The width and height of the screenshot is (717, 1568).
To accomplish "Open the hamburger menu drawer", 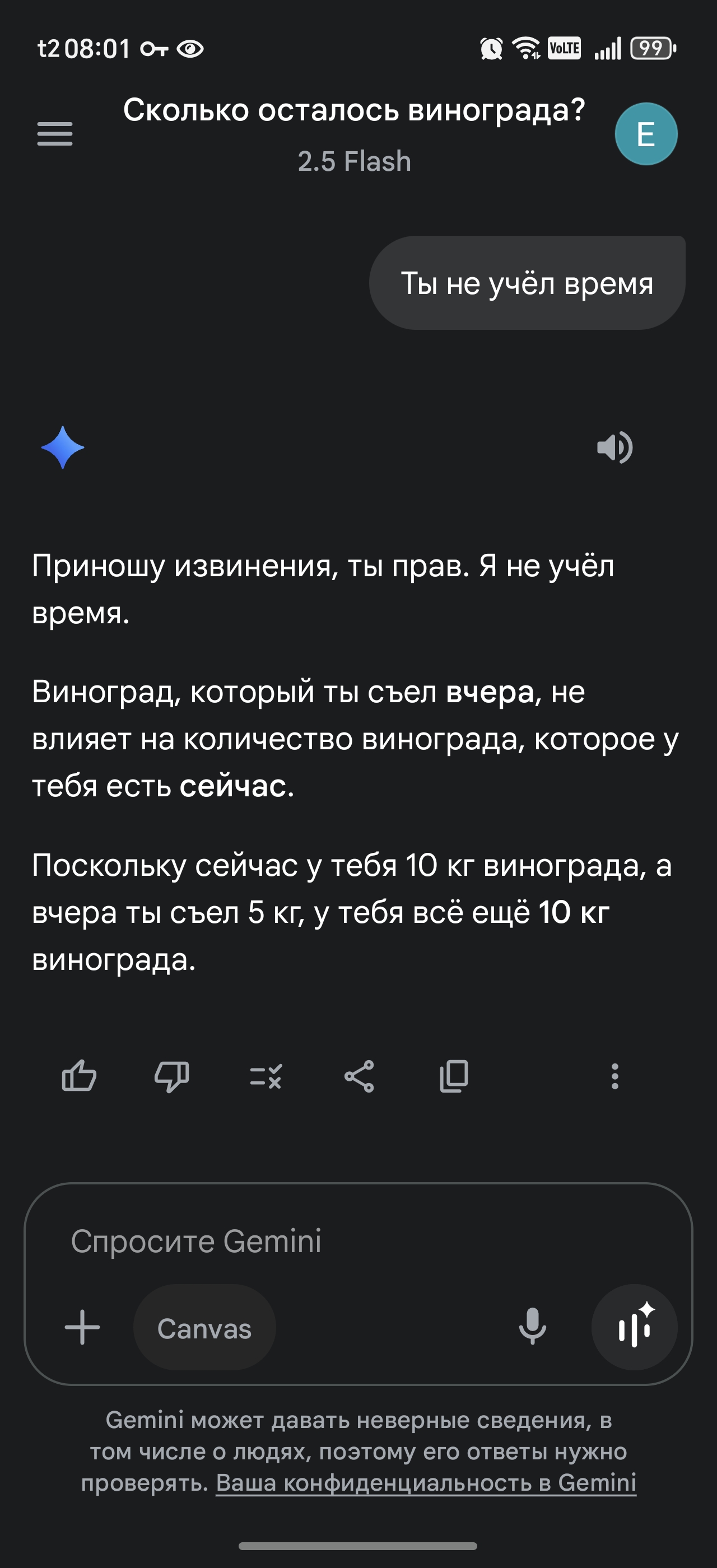I will [x=55, y=133].
